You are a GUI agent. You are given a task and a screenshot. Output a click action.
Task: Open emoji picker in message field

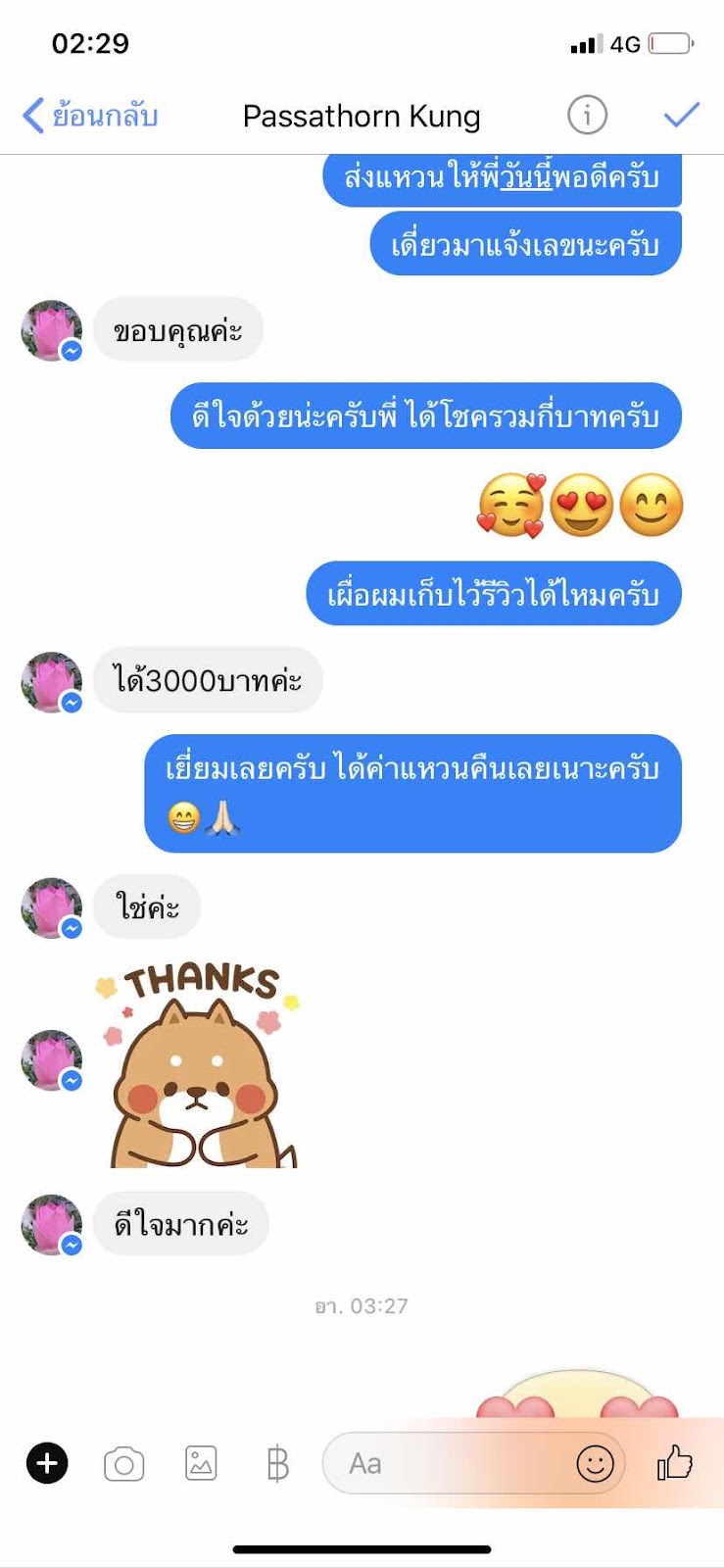coord(595,1464)
